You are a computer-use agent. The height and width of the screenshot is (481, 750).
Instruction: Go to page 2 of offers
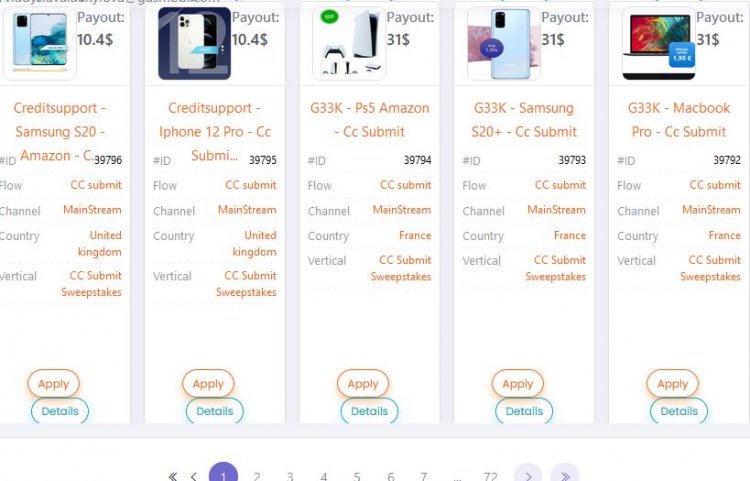257,476
